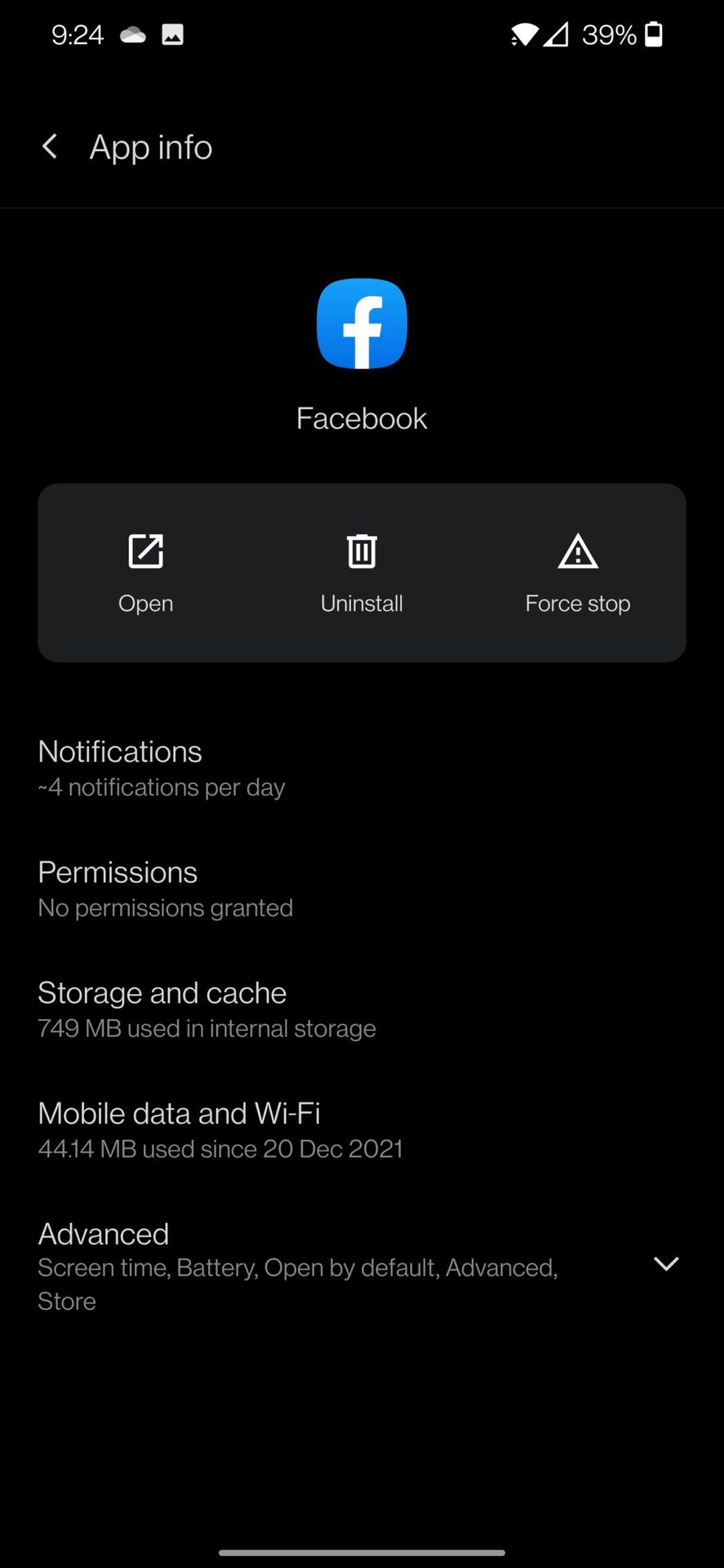
Task: Tap the back arrow in App info
Action: click(49, 146)
